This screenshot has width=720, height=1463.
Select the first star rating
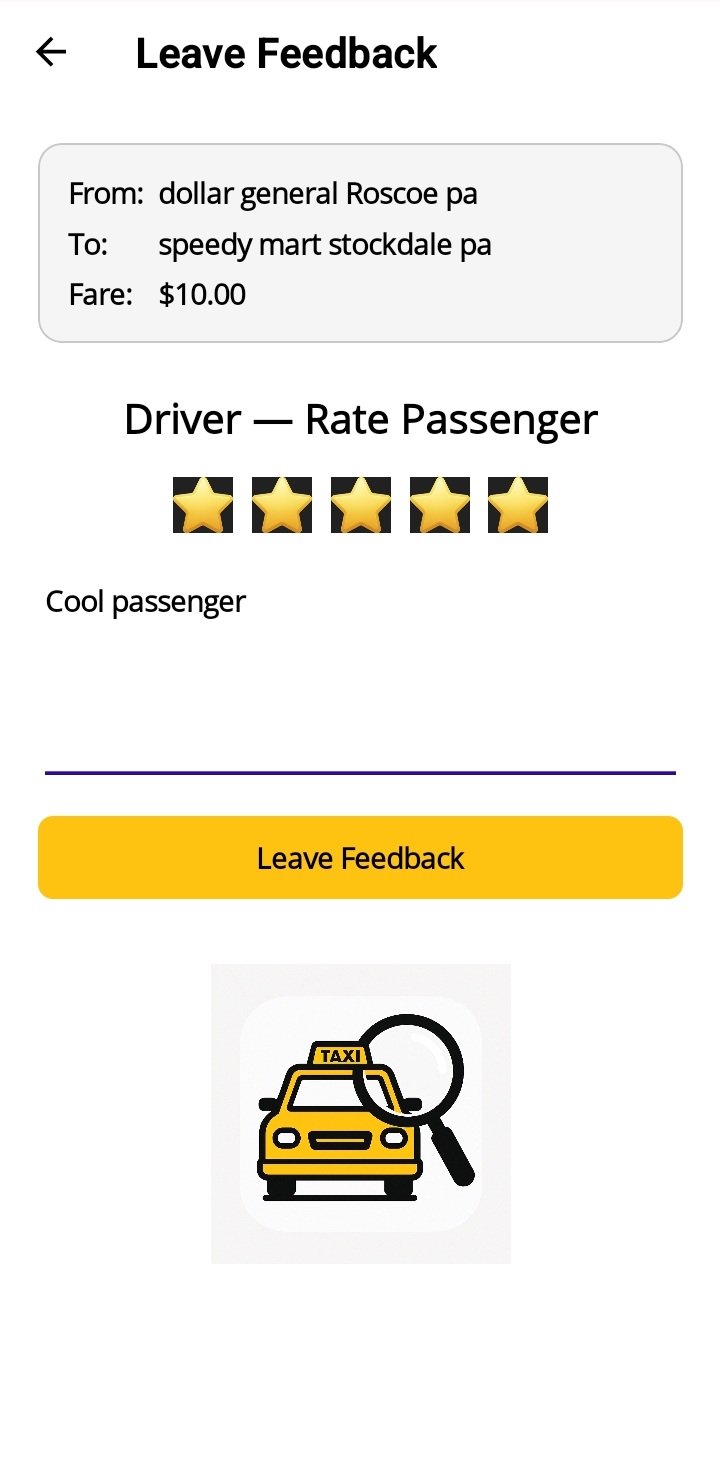(x=203, y=504)
